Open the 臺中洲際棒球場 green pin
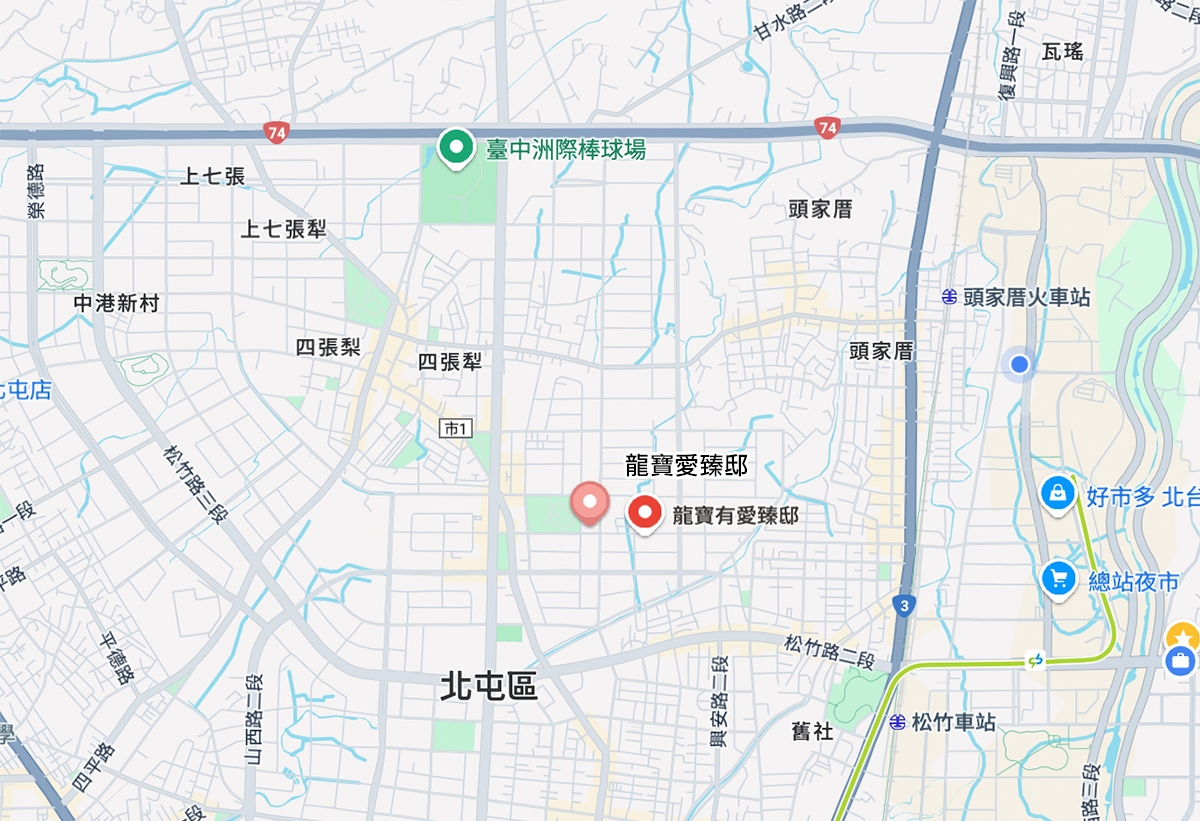This screenshot has width=1200, height=821. tap(456, 150)
